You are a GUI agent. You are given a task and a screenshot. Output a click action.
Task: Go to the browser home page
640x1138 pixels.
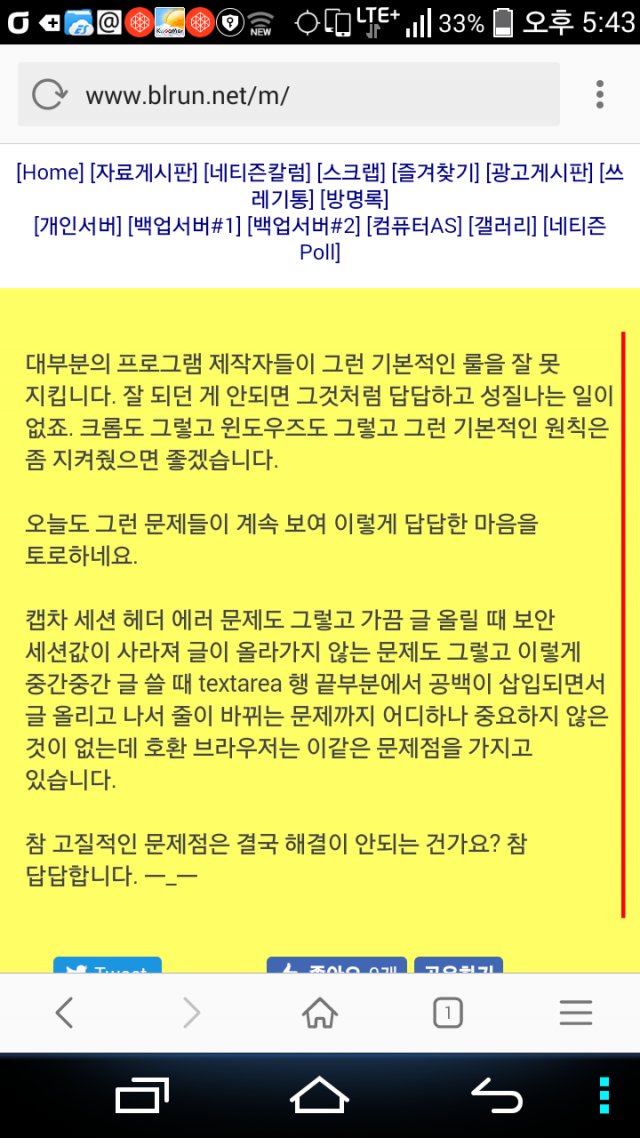click(320, 1012)
